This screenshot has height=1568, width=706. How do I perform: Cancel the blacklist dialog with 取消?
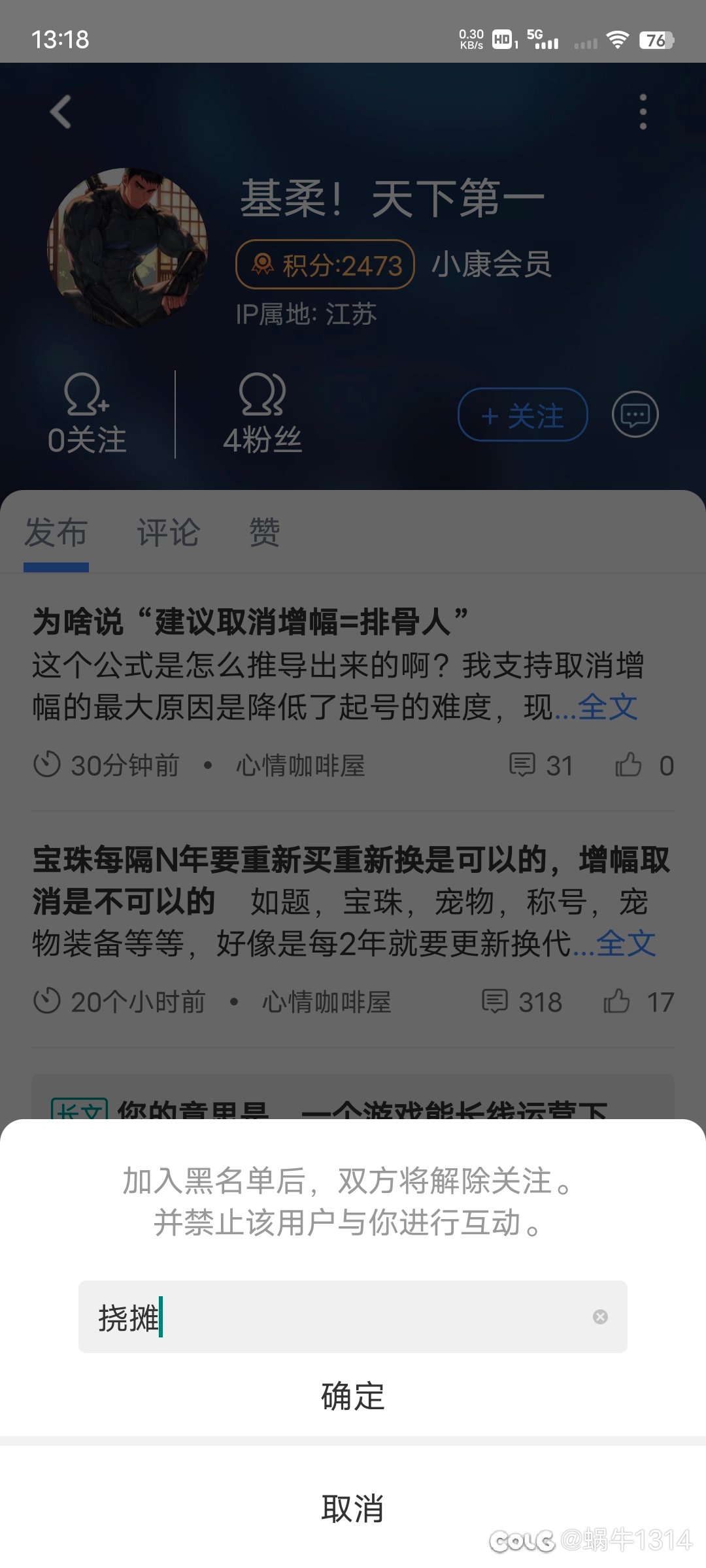pyautogui.click(x=353, y=1509)
